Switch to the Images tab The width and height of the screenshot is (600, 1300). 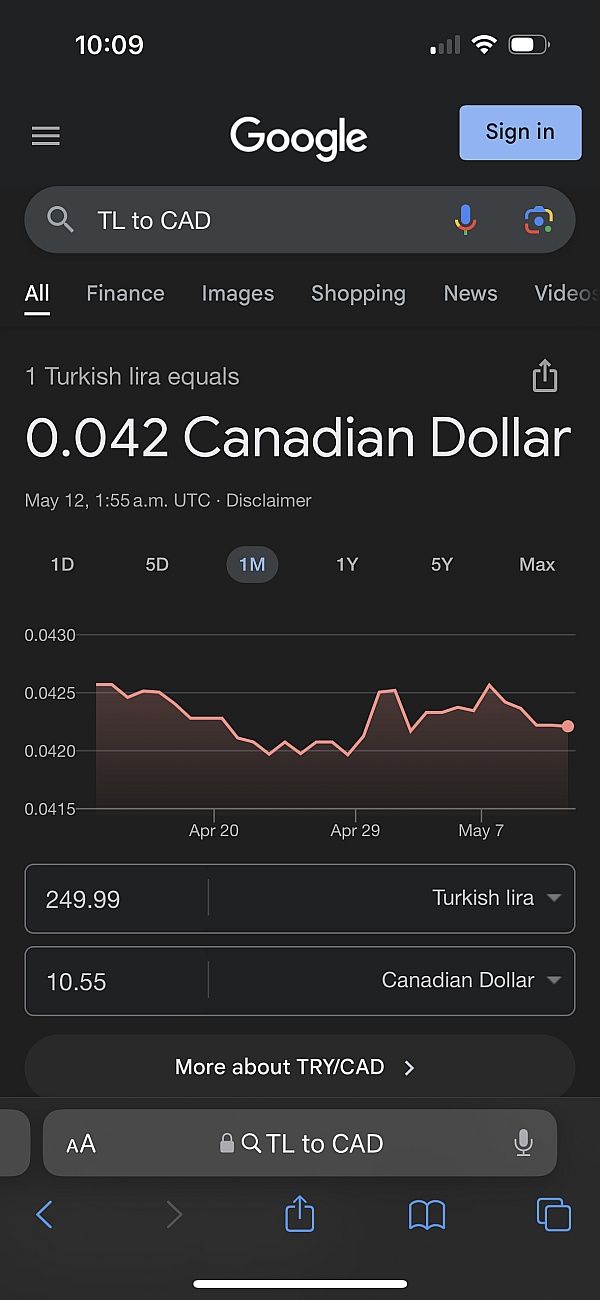pos(237,293)
